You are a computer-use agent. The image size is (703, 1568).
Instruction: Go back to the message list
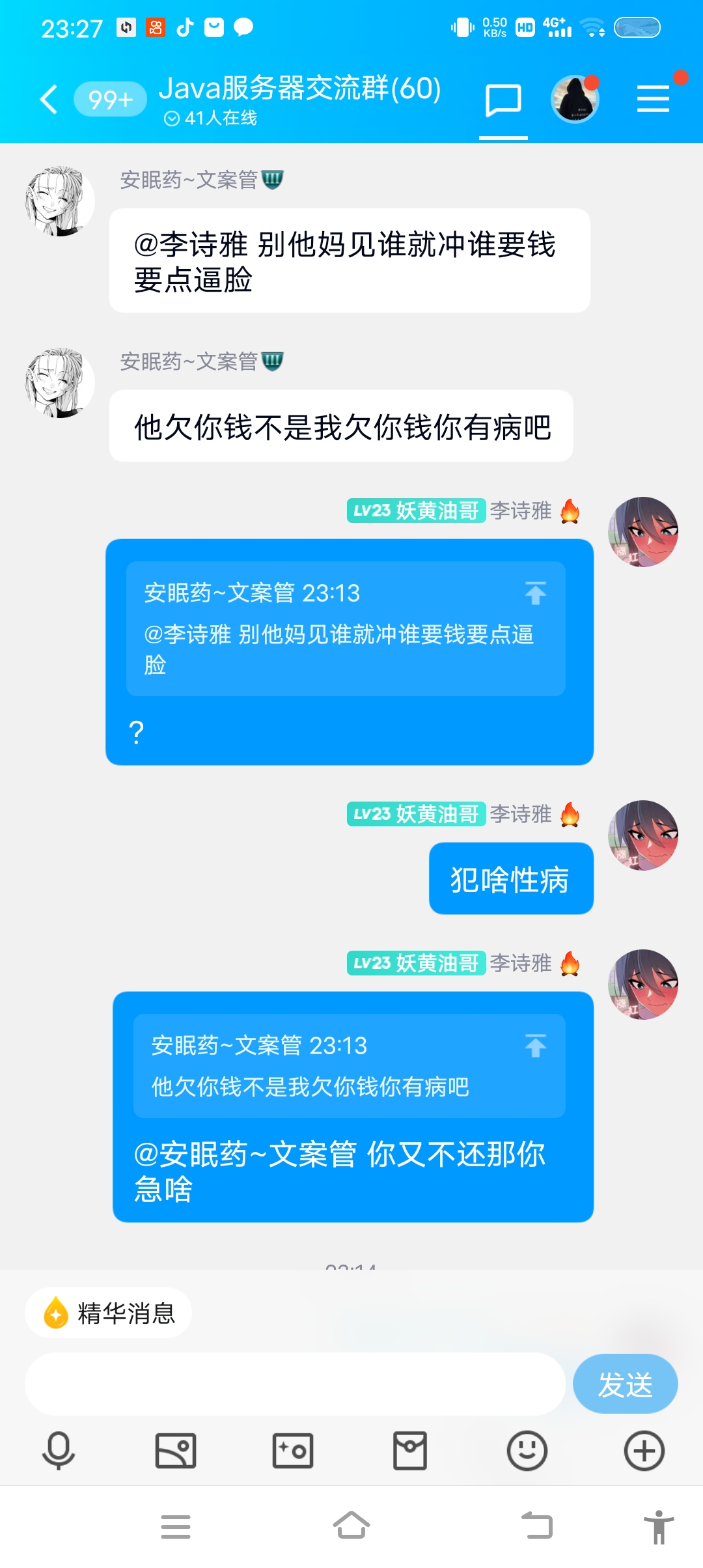click(x=49, y=100)
